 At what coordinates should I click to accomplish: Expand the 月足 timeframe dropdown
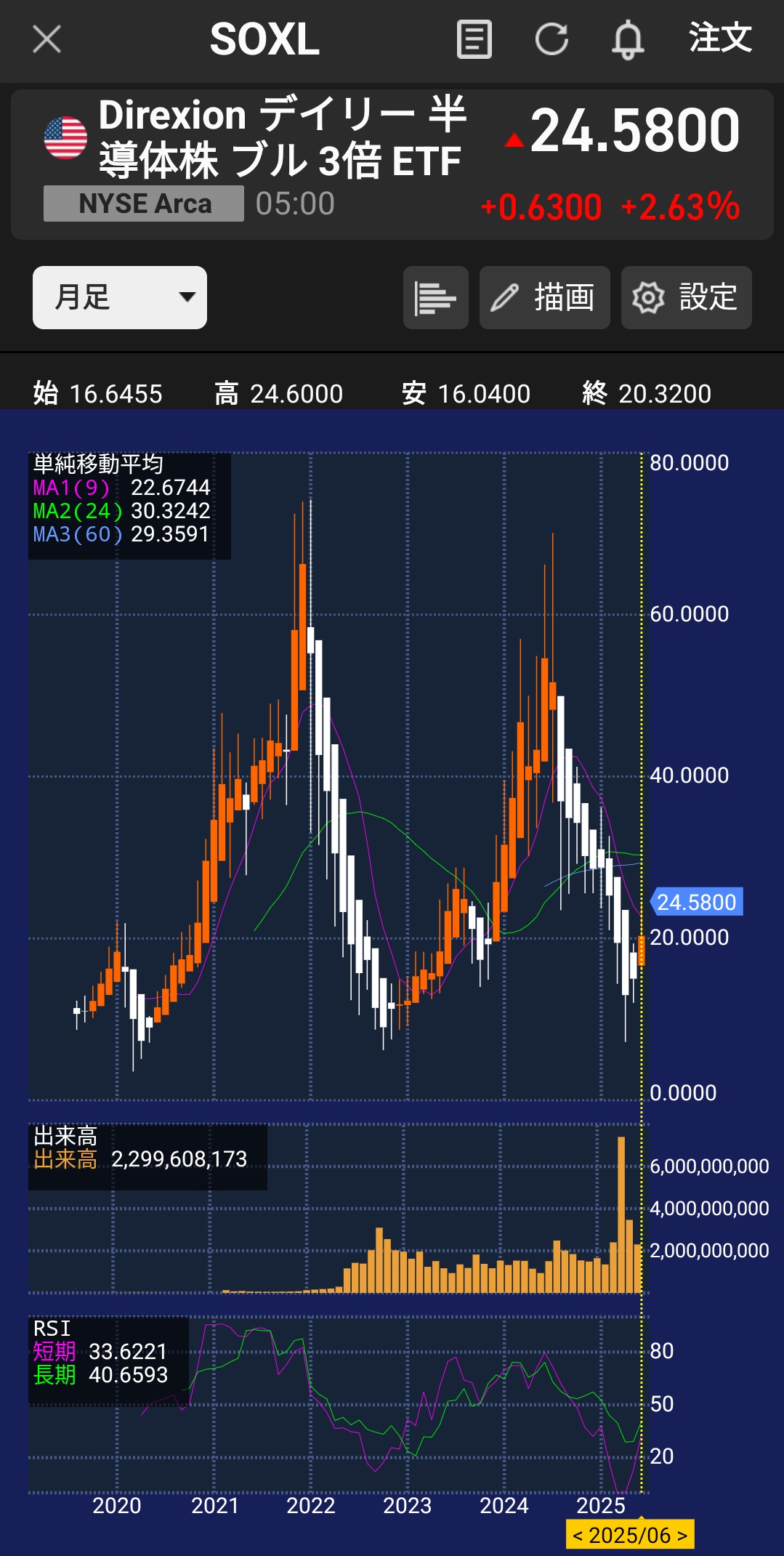pos(120,297)
